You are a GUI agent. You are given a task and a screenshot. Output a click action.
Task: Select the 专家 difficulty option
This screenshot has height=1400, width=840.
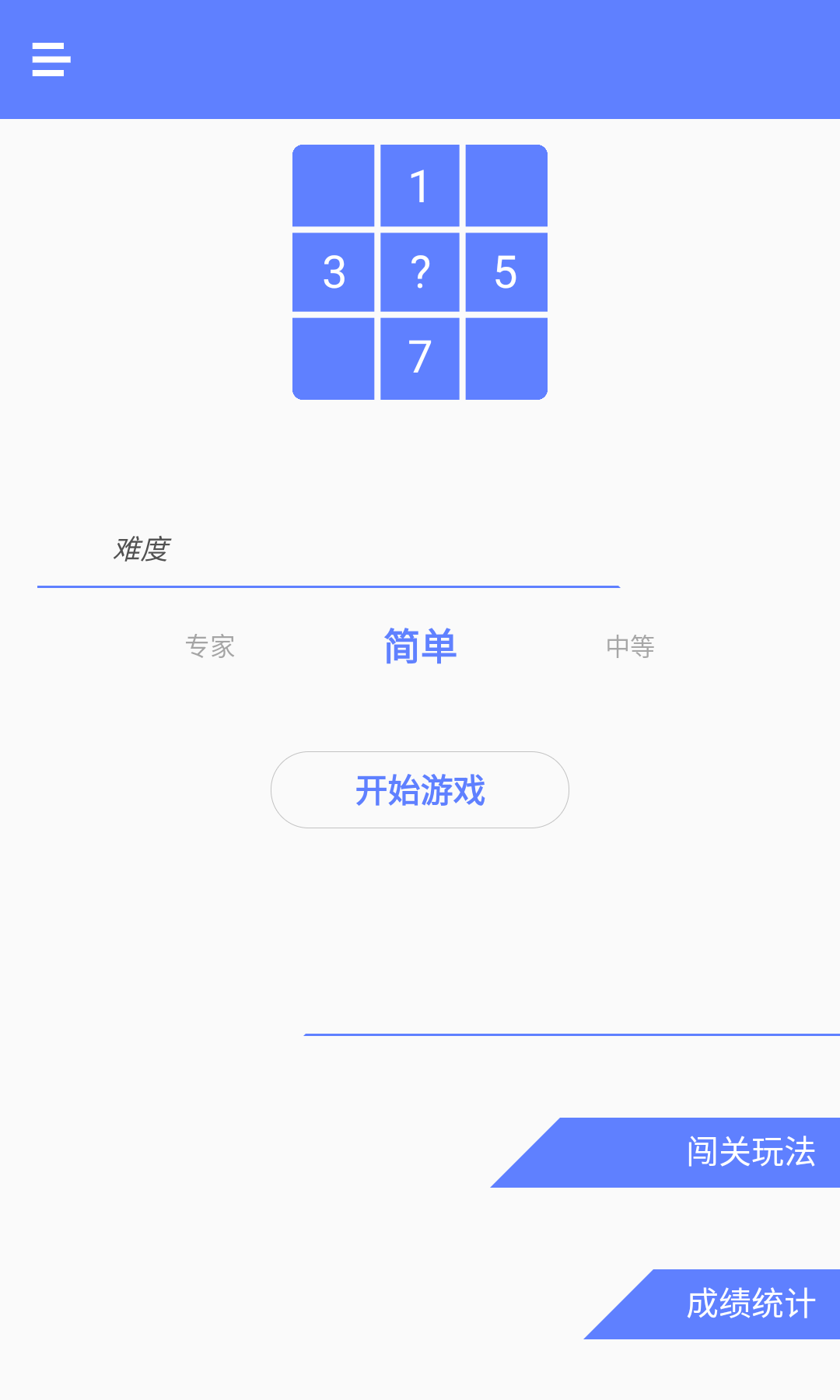(210, 646)
